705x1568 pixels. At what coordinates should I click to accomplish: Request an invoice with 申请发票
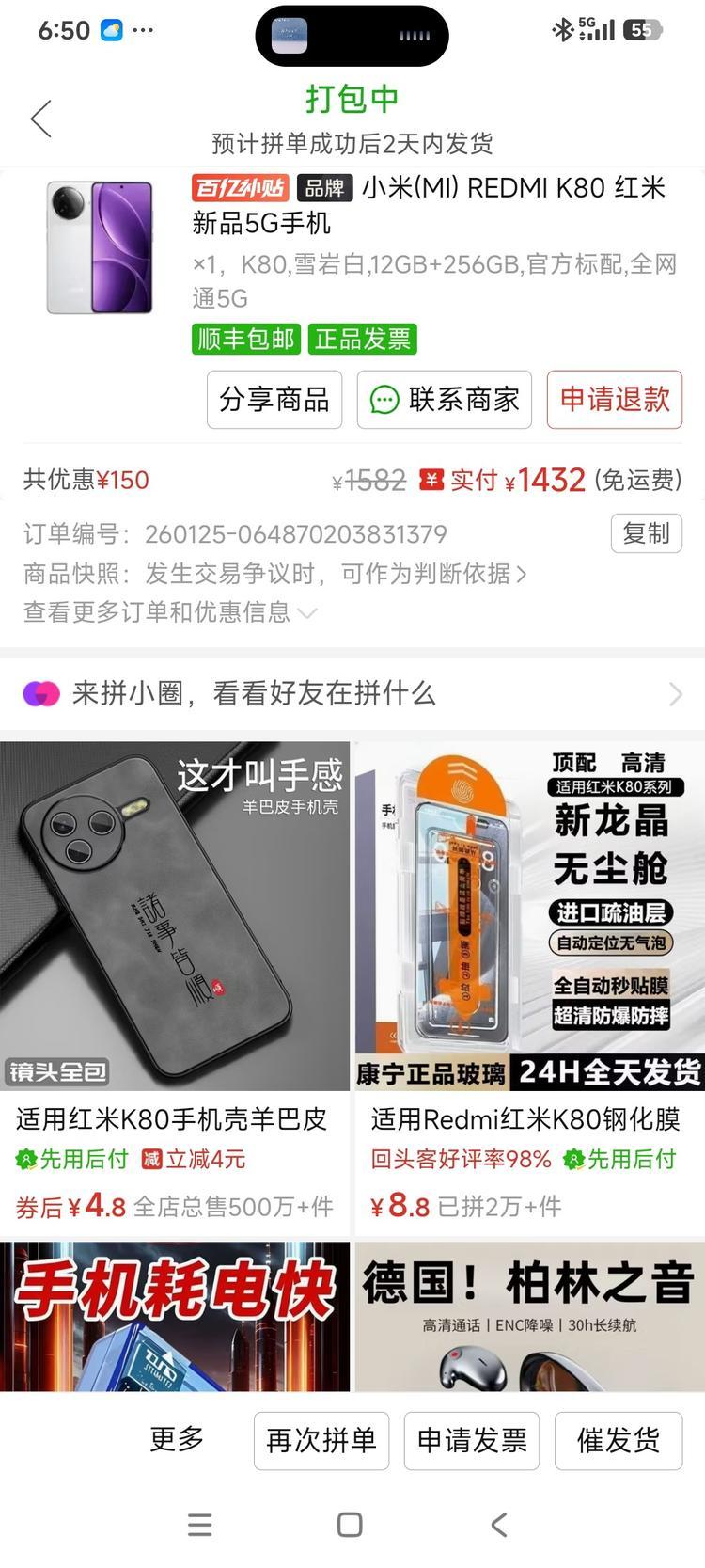click(x=472, y=1440)
